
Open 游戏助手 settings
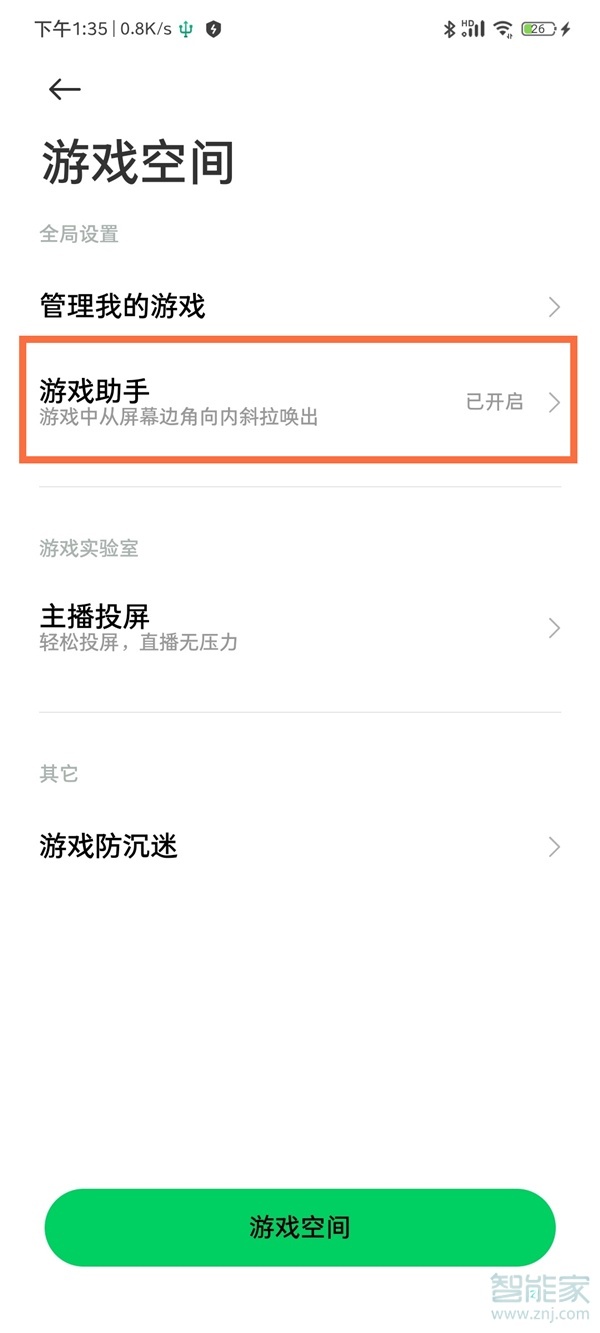click(x=298, y=401)
